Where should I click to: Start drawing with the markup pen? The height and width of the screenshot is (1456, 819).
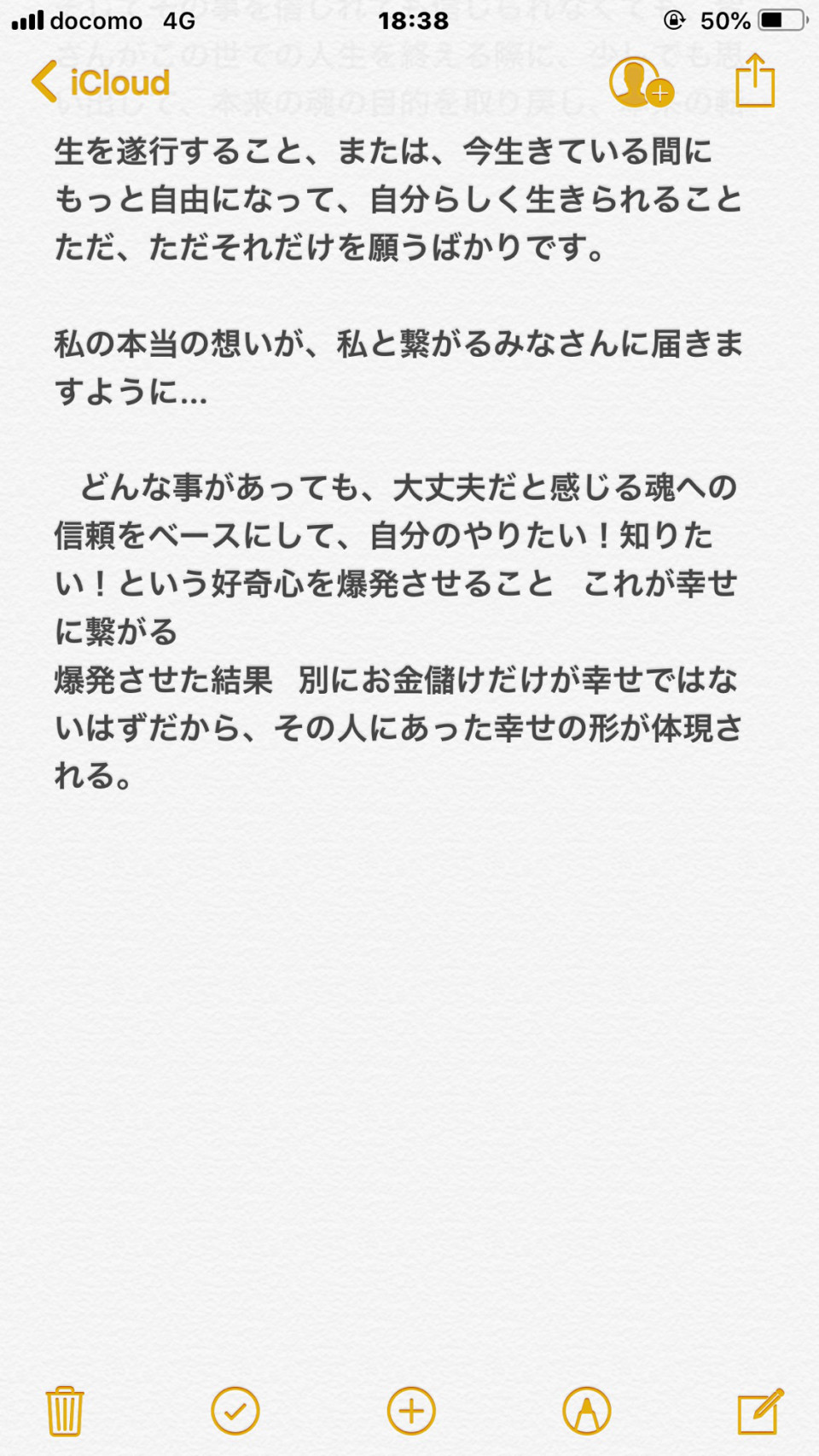[x=587, y=1411]
